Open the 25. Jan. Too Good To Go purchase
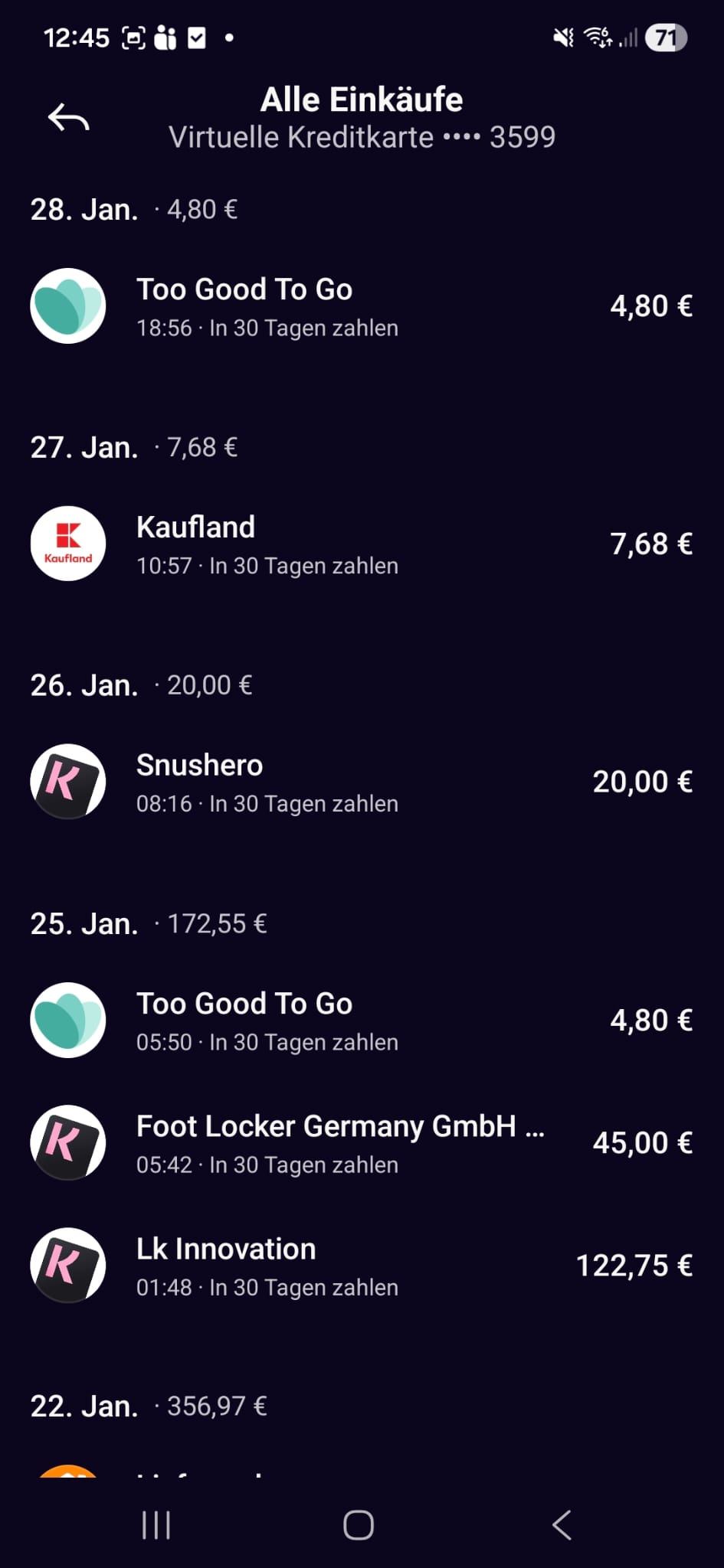Image resolution: width=724 pixels, height=1568 pixels. pyautogui.click(x=362, y=1021)
